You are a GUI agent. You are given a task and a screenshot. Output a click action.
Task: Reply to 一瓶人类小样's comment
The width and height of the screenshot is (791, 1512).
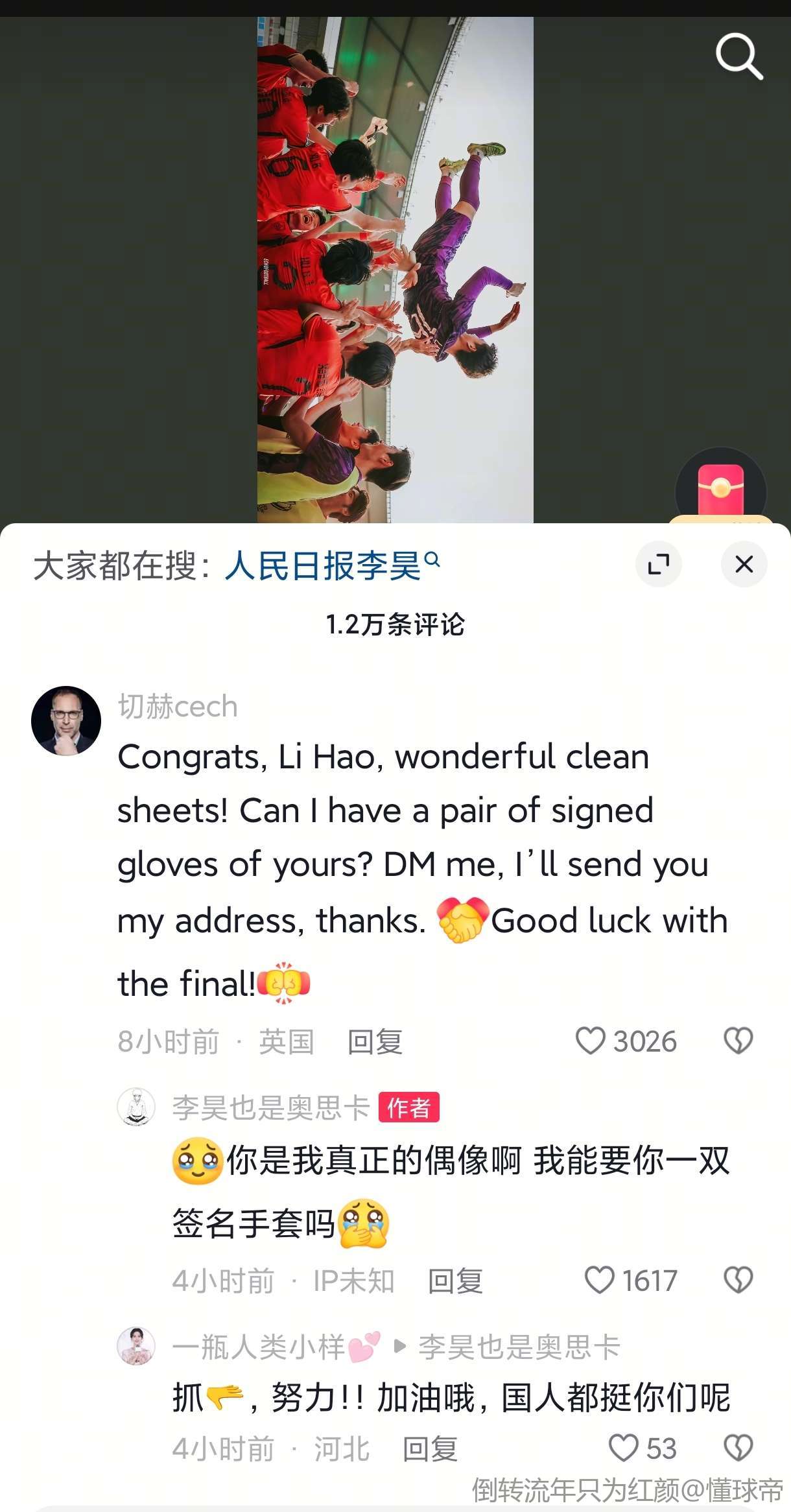[430, 1449]
